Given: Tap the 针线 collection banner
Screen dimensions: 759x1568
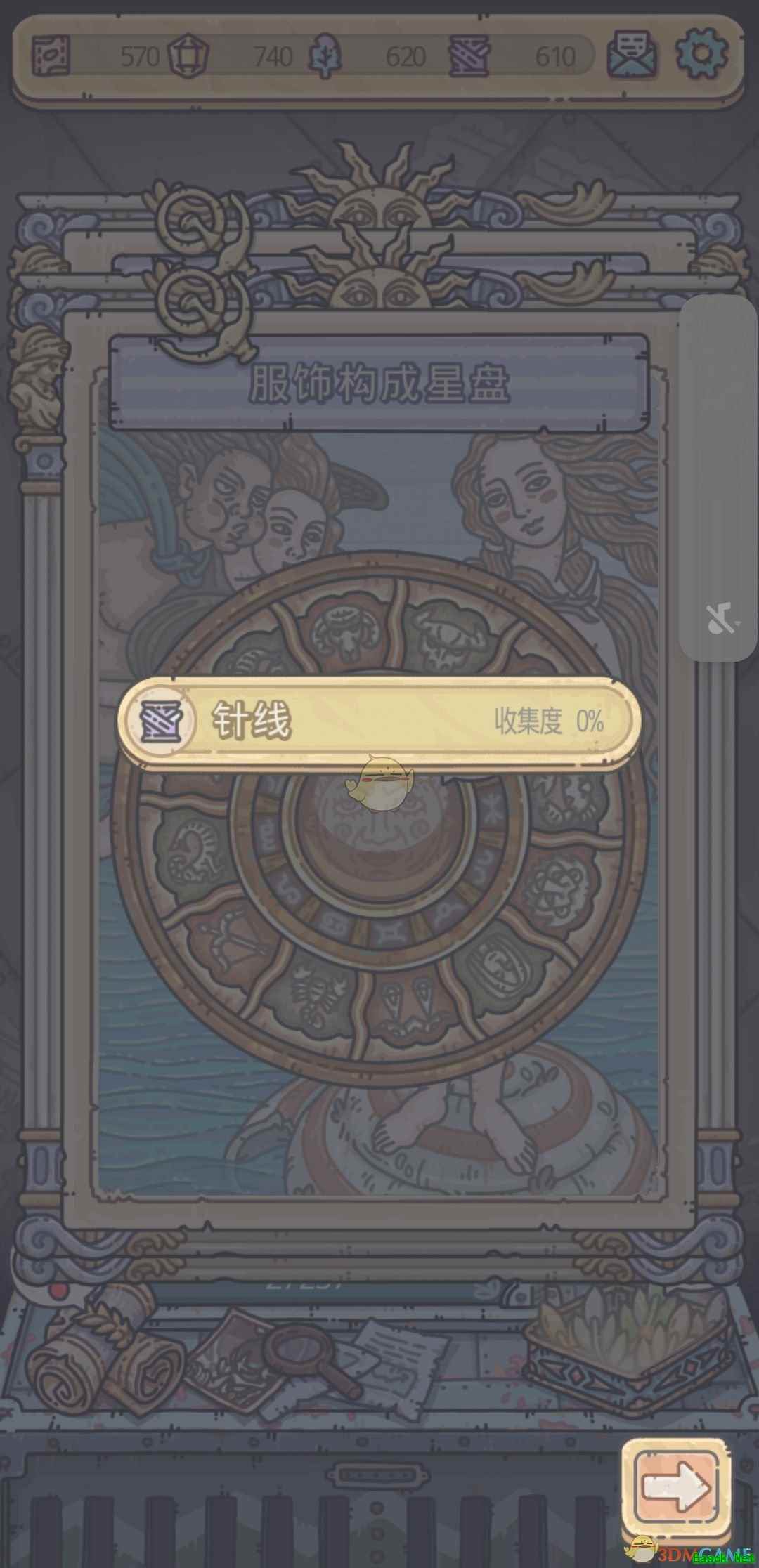Looking at the screenshot, I should 379,720.
